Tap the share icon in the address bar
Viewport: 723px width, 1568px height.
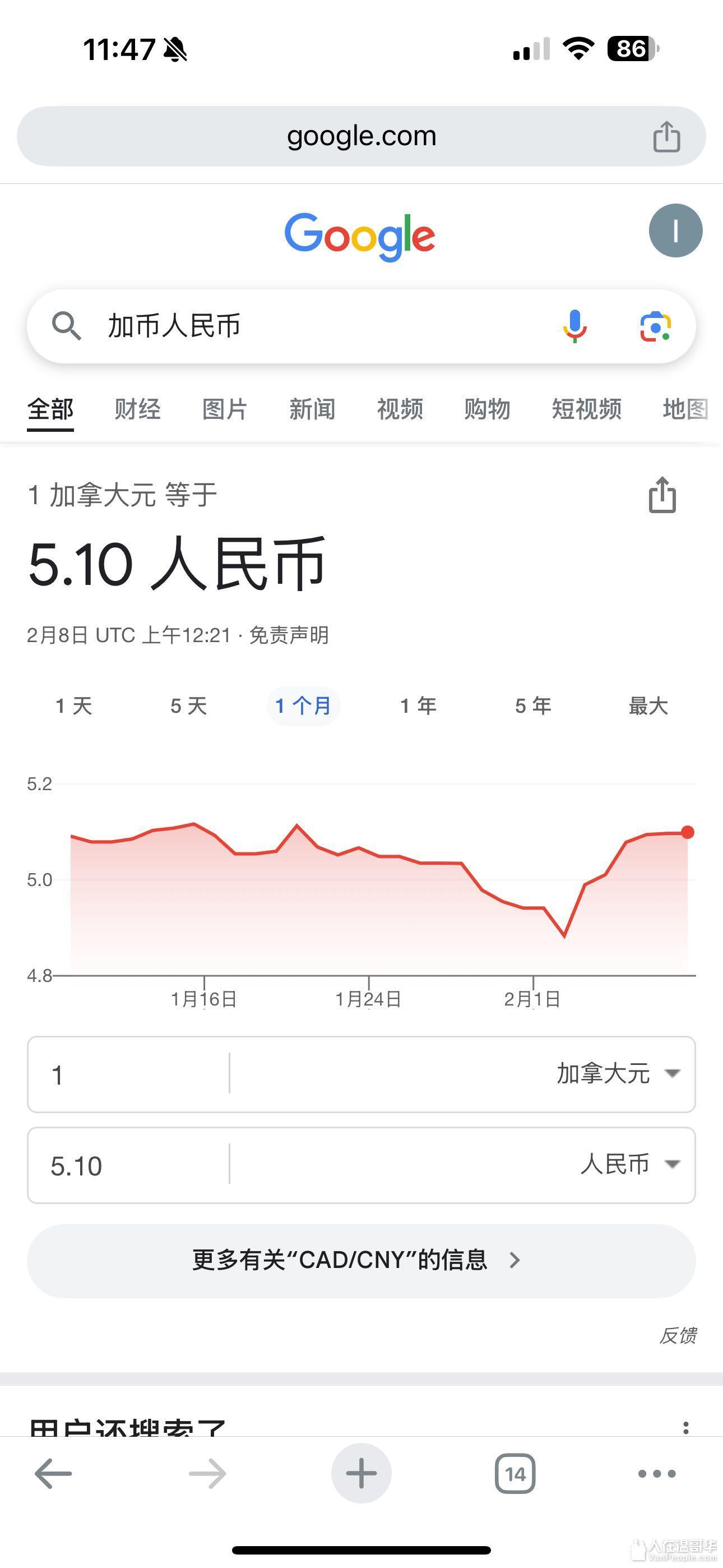click(x=668, y=136)
